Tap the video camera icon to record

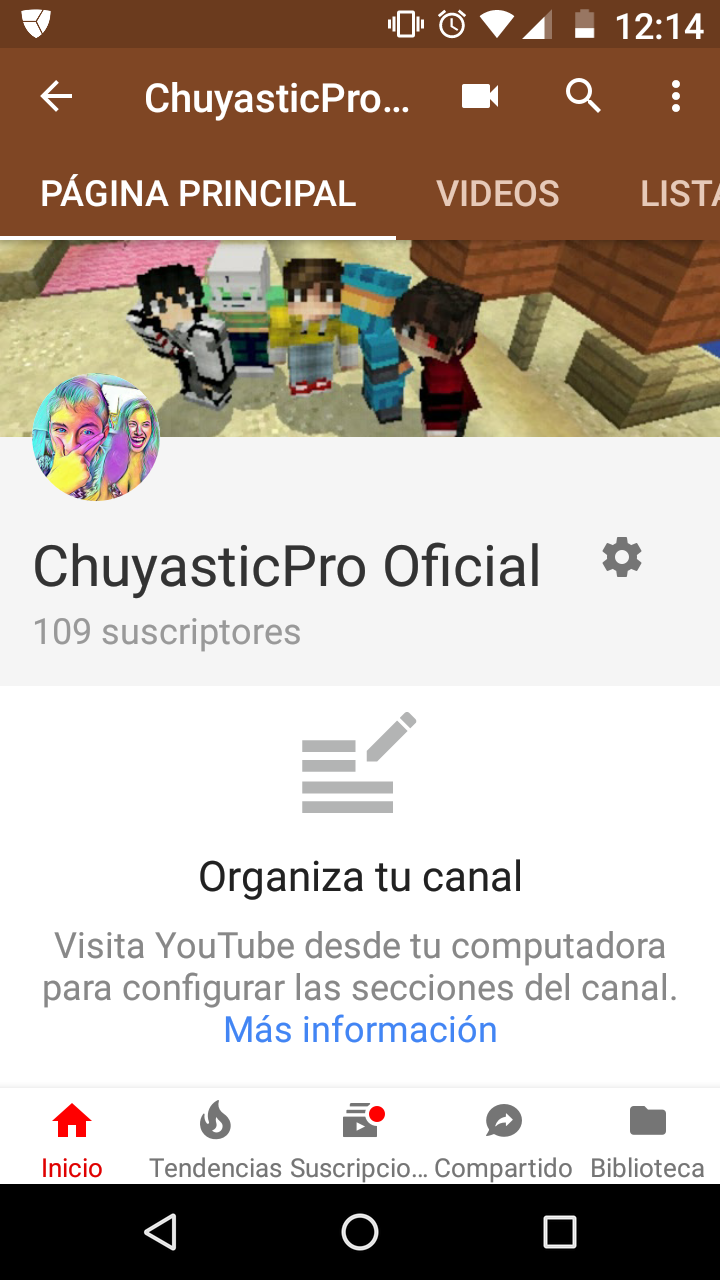pos(480,97)
